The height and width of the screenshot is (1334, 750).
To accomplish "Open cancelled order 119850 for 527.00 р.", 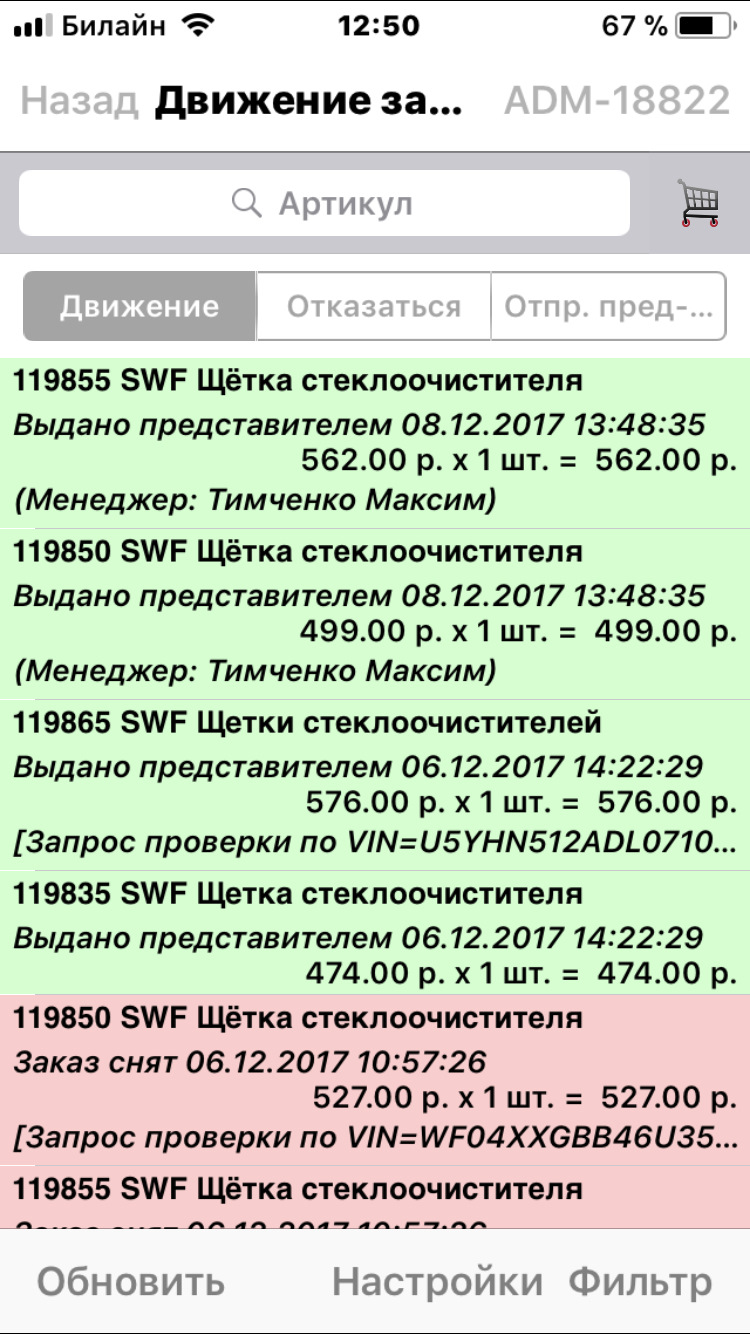I will tap(375, 1081).
